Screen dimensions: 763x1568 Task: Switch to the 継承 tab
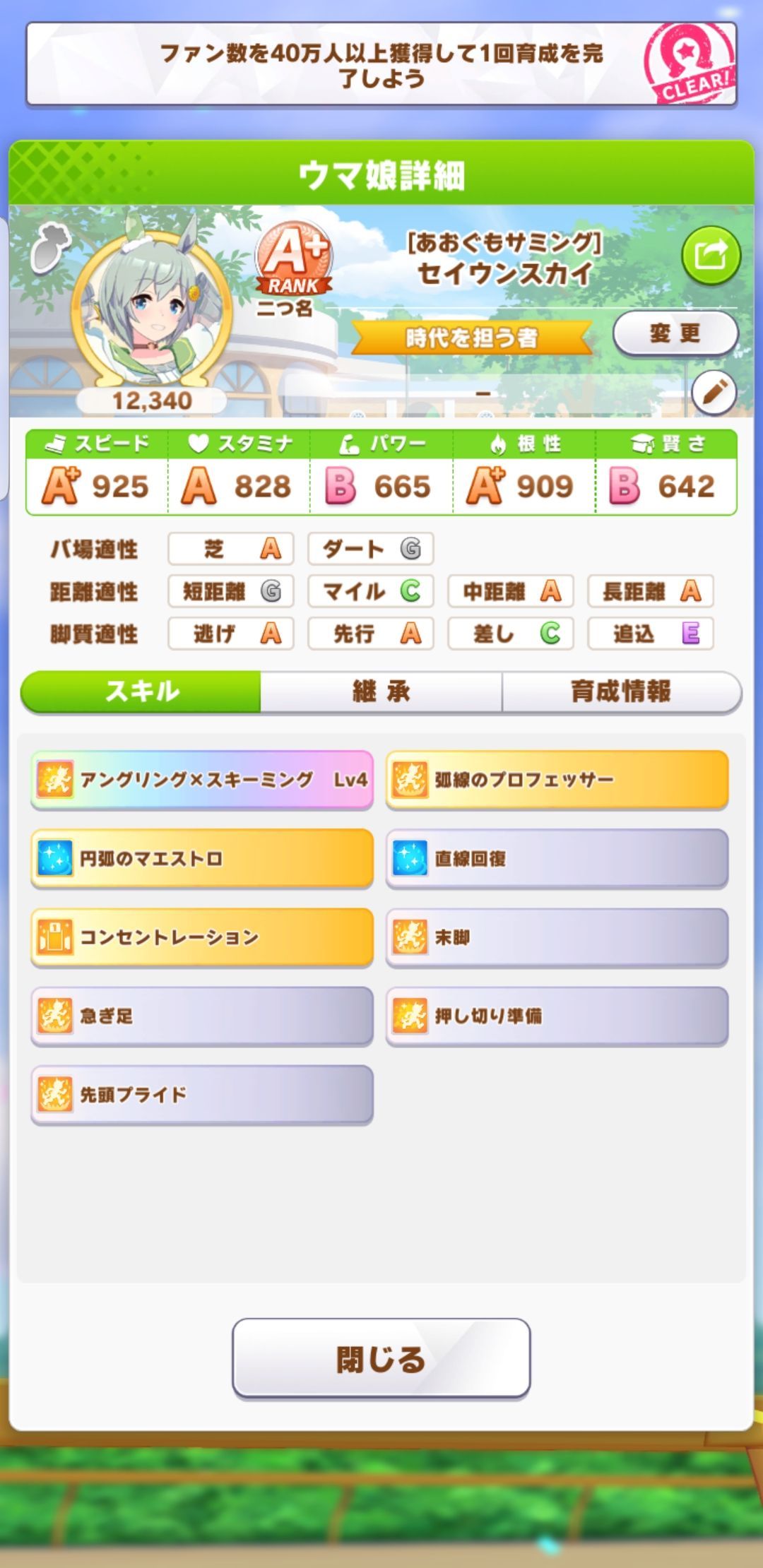point(381,692)
